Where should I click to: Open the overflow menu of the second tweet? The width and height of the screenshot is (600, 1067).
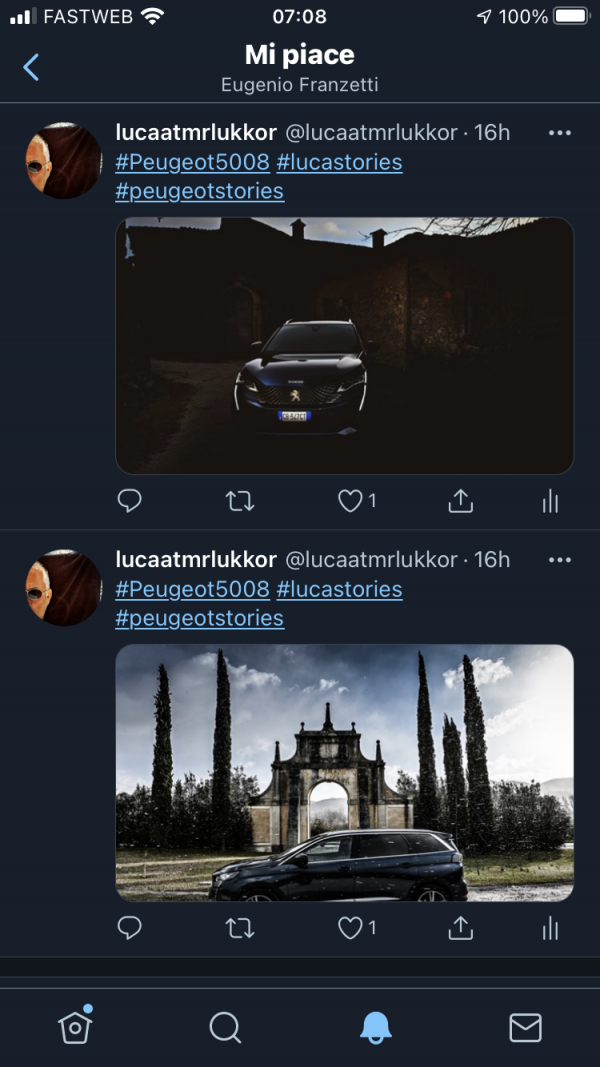pos(560,560)
